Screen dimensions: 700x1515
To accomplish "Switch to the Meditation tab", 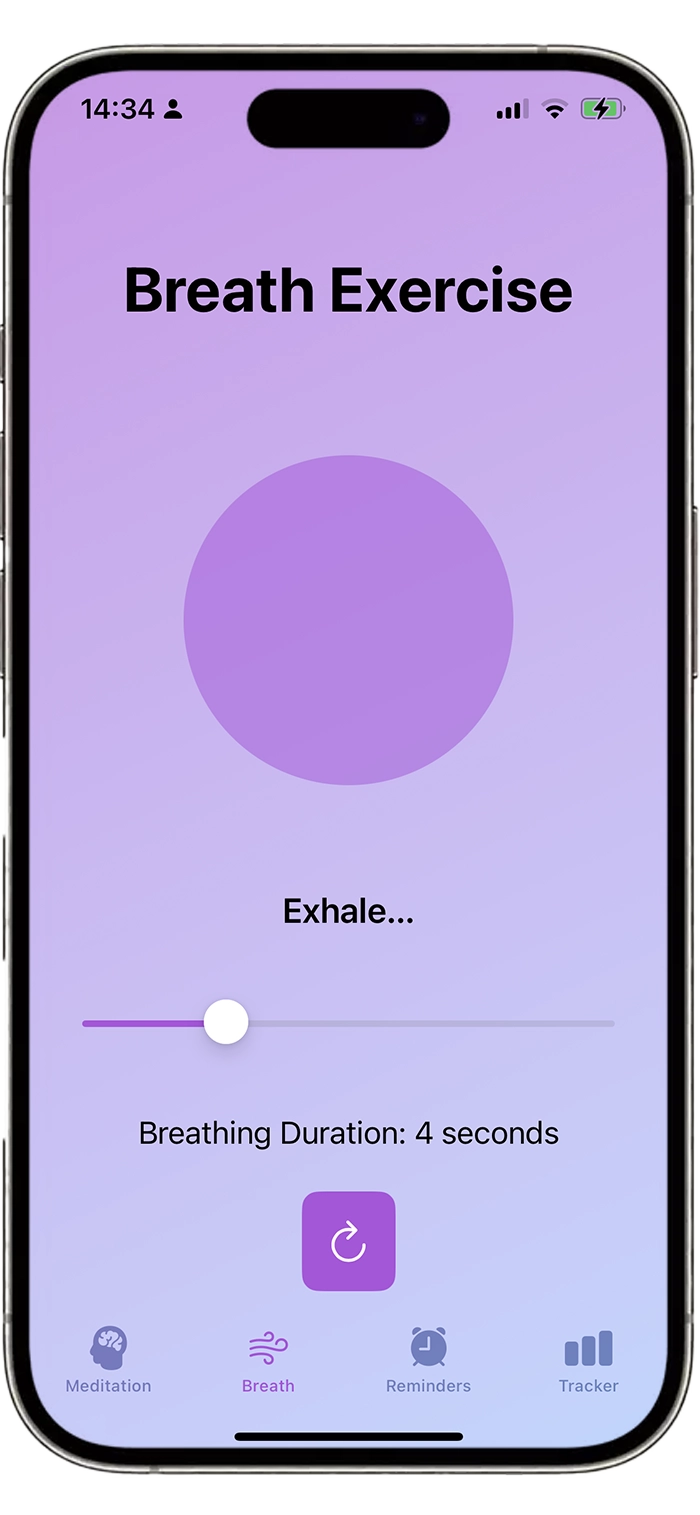I will click(108, 1360).
